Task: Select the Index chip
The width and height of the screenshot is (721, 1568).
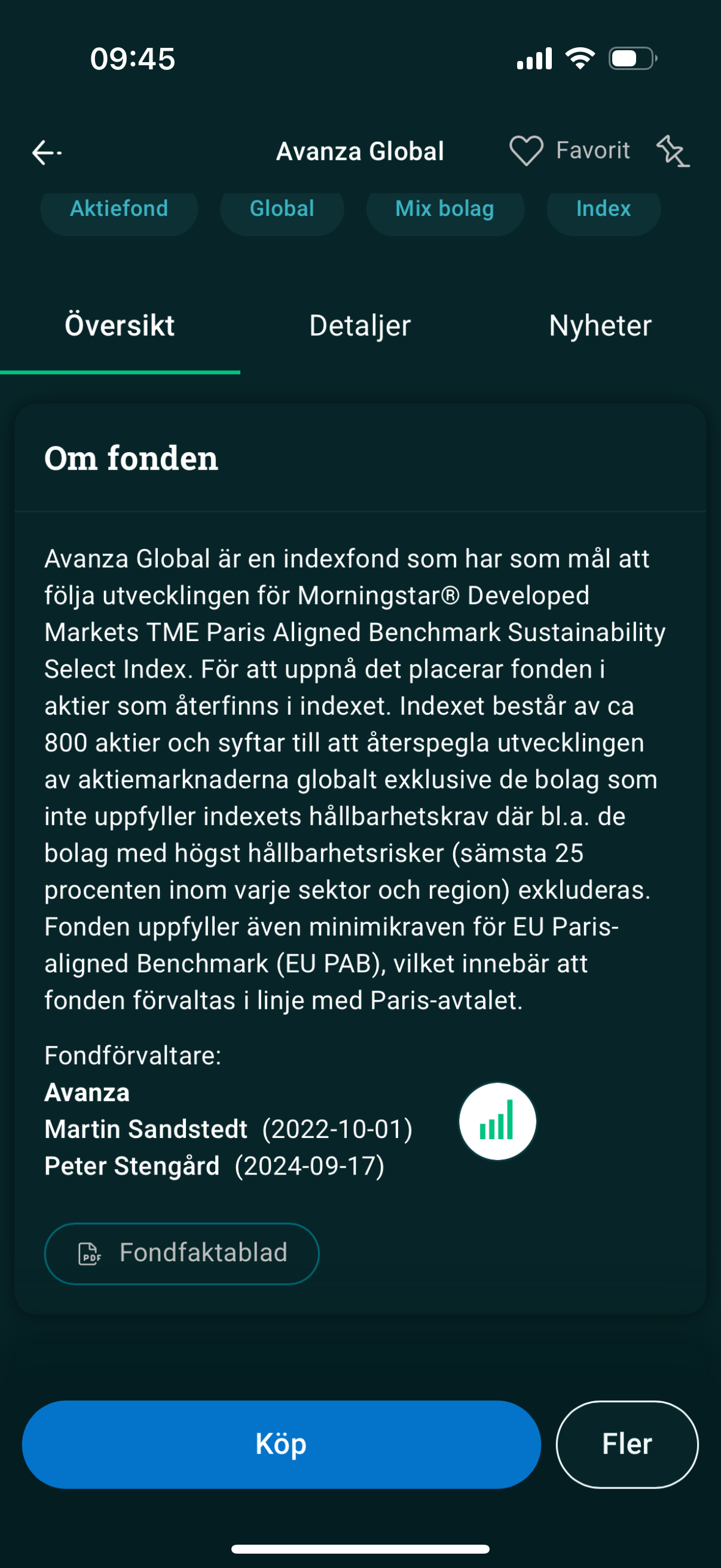Action: click(x=604, y=209)
